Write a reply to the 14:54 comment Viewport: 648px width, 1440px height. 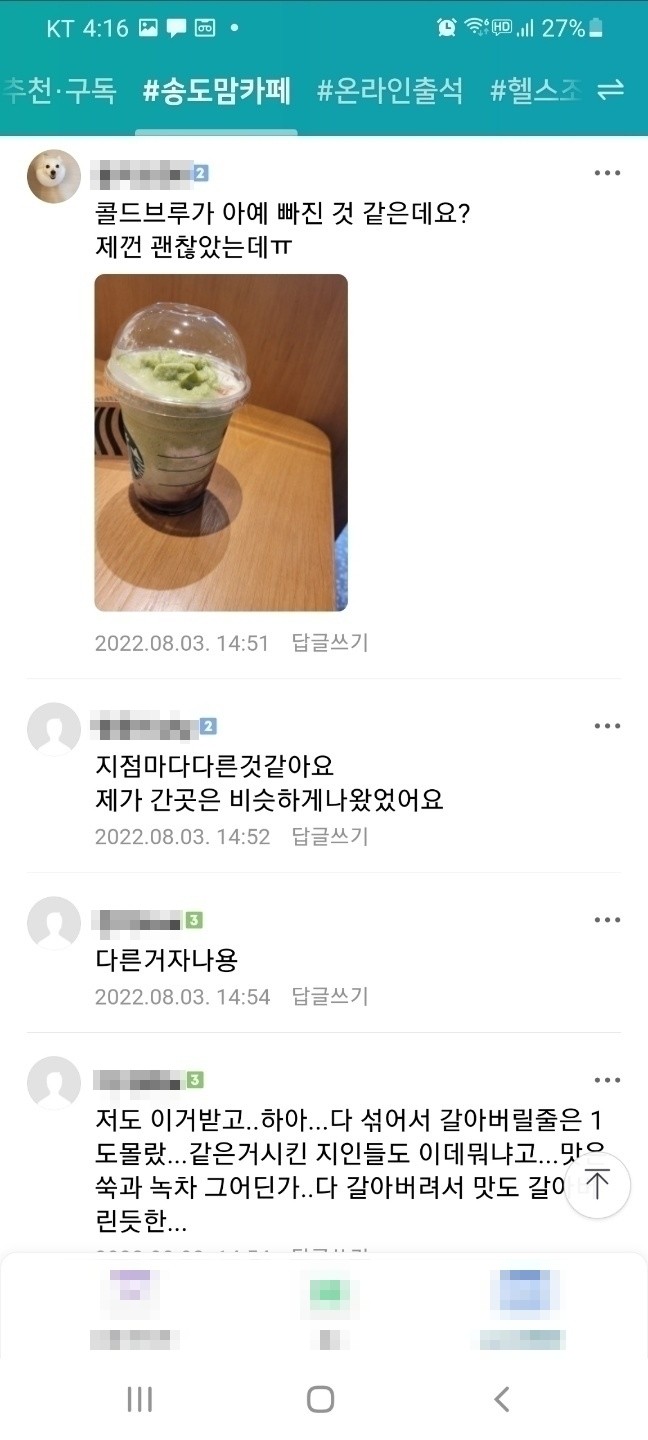pos(330,996)
